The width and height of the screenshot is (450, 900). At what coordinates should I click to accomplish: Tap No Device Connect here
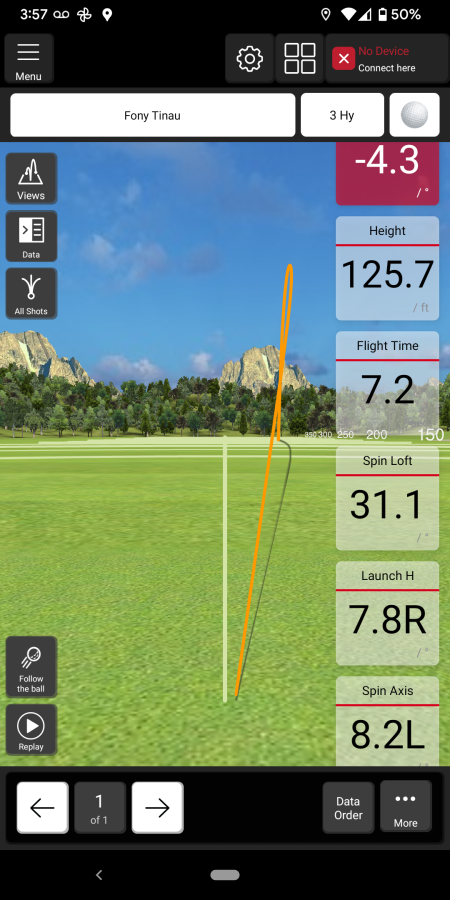385,59
